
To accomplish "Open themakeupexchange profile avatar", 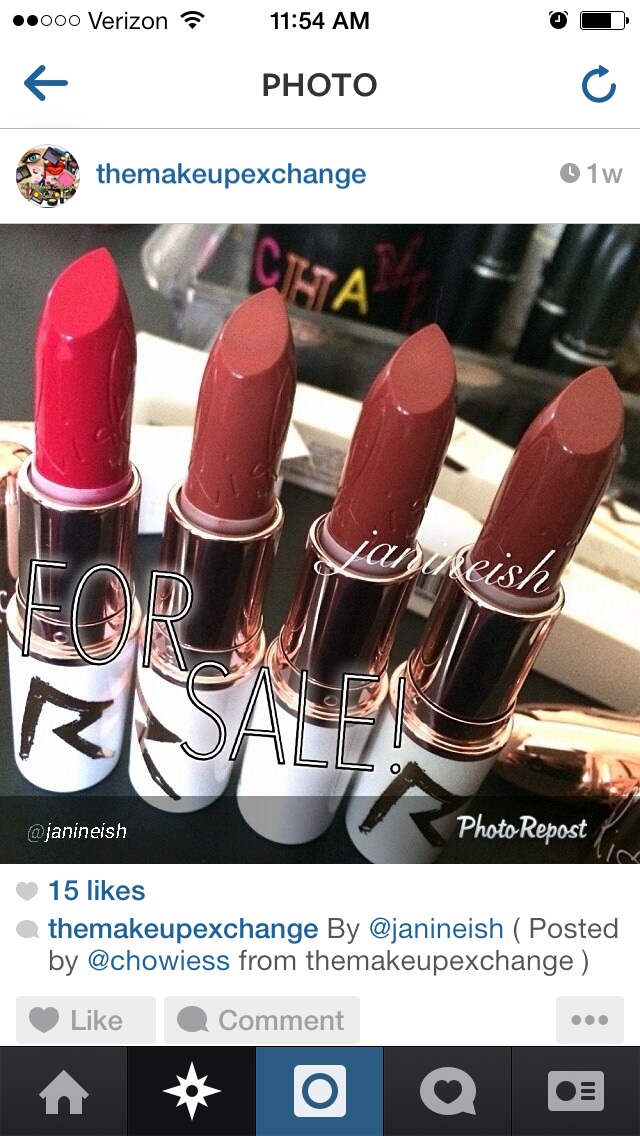I will (48, 175).
